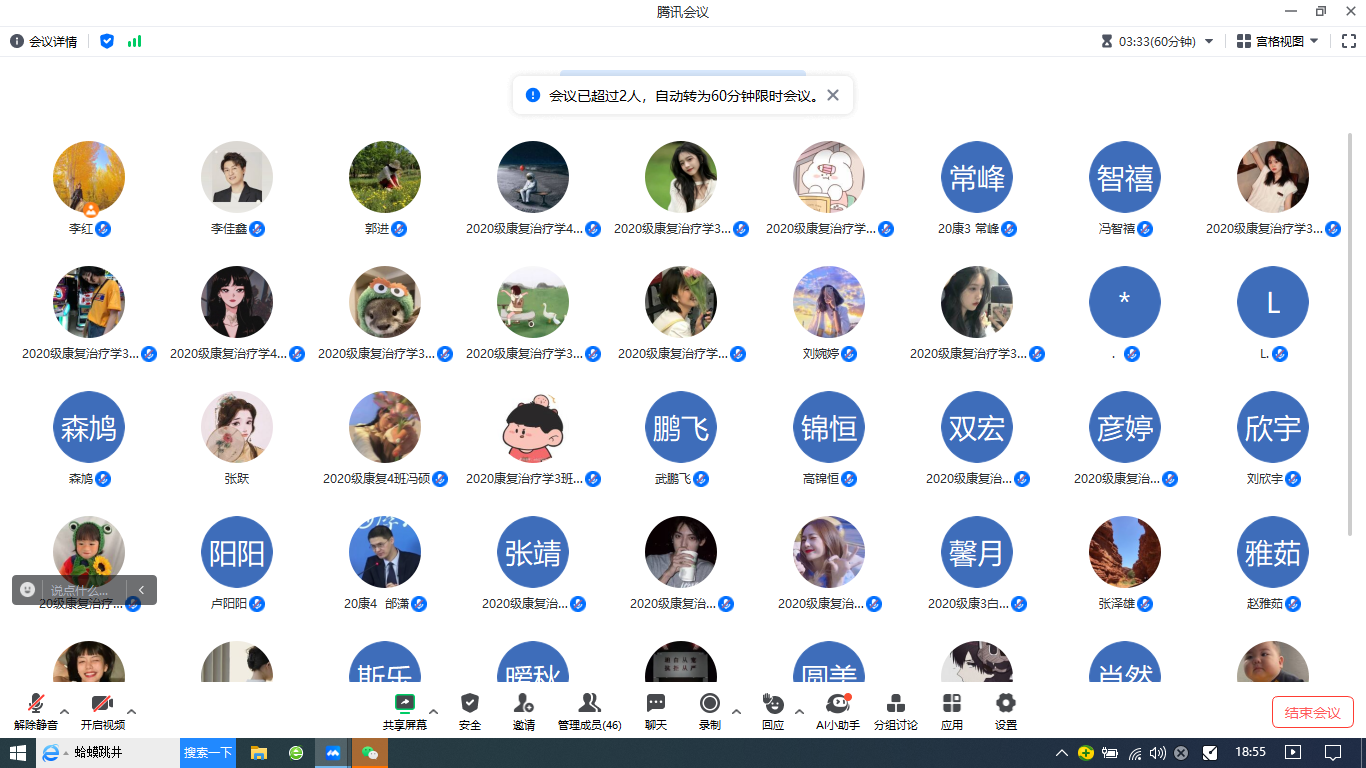Open the 聊天 chat panel
Viewport: 1366px width, 768px height.
tap(656, 711)
